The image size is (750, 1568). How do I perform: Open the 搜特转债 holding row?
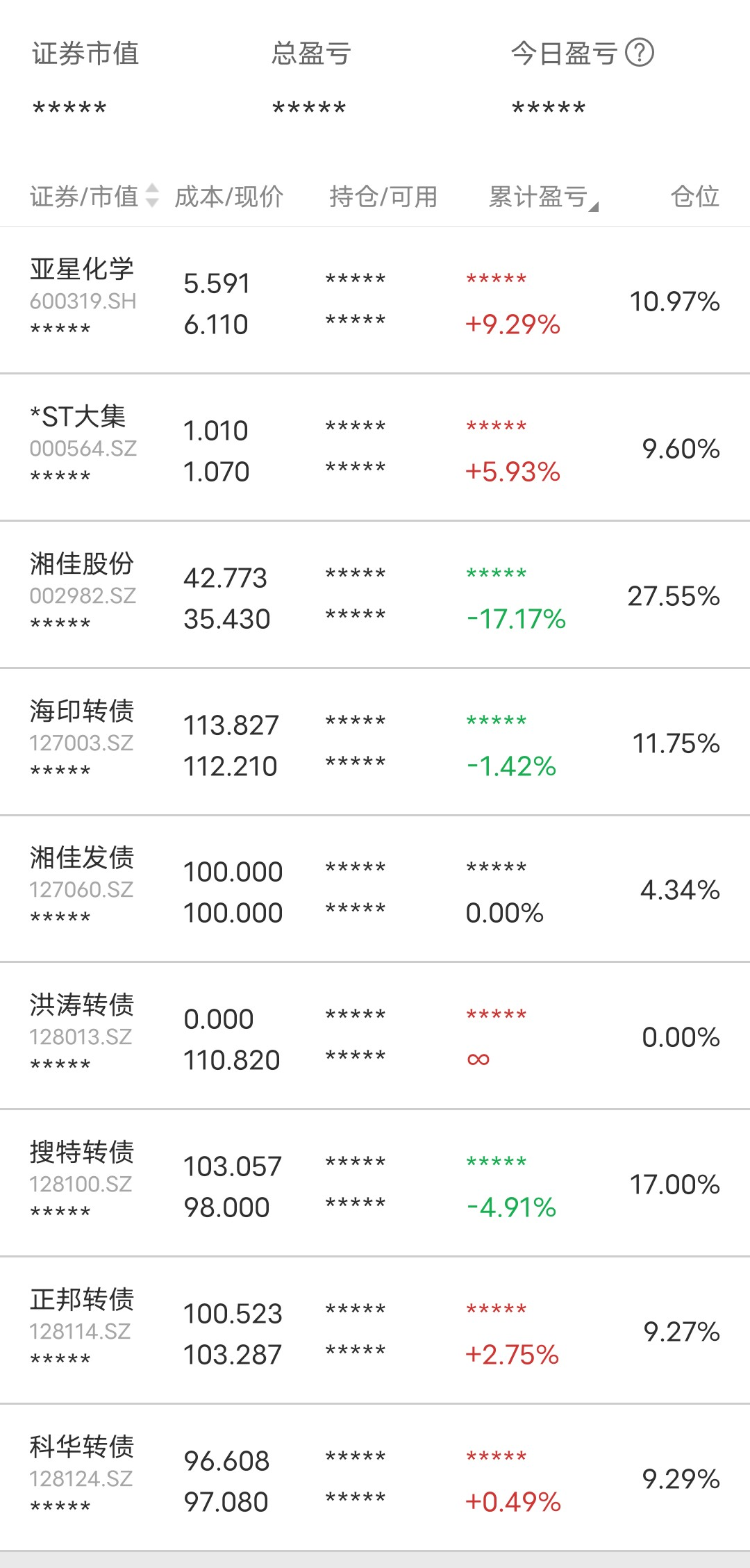375,1183
